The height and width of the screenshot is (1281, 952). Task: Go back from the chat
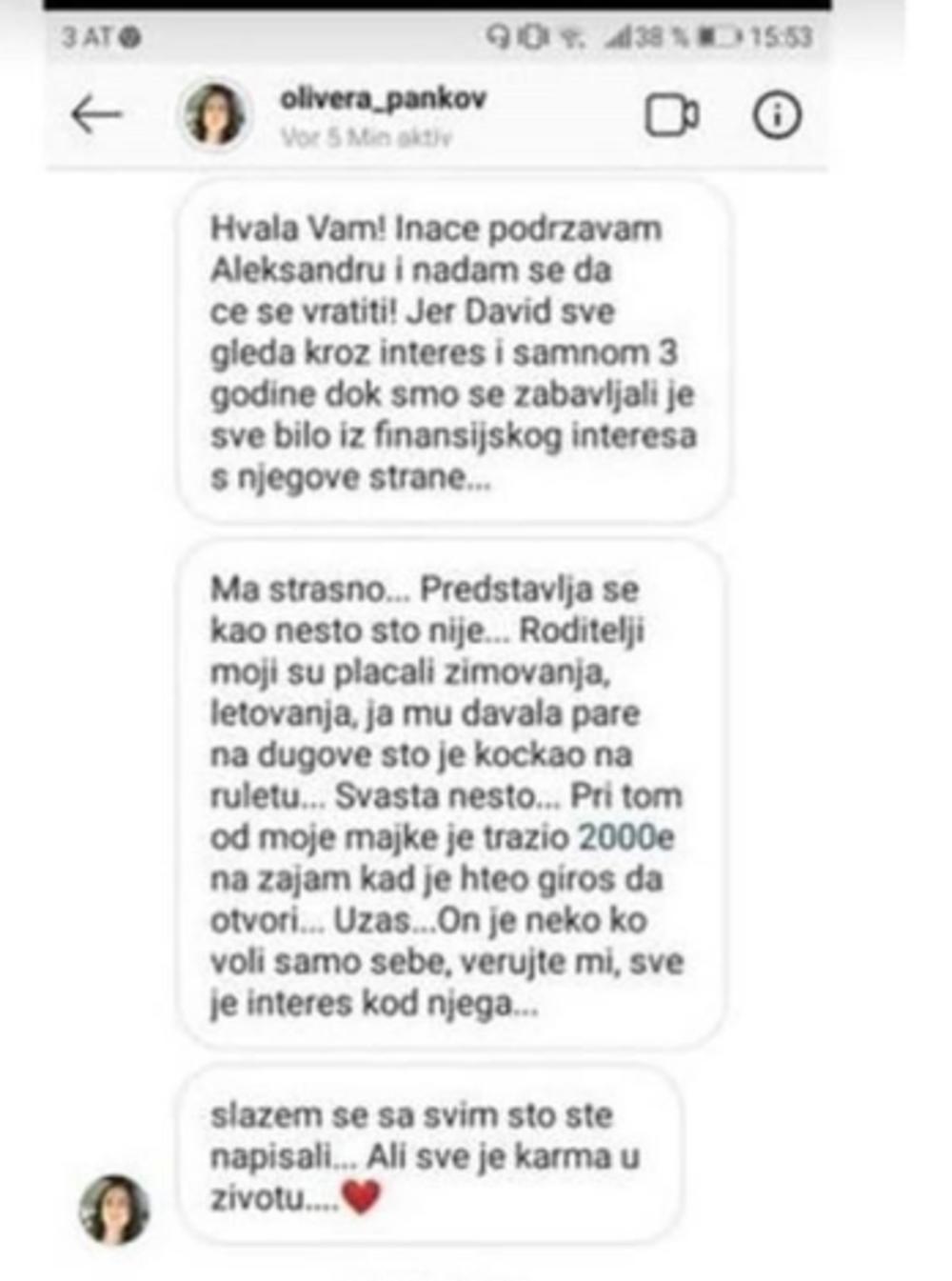point(96,115)
